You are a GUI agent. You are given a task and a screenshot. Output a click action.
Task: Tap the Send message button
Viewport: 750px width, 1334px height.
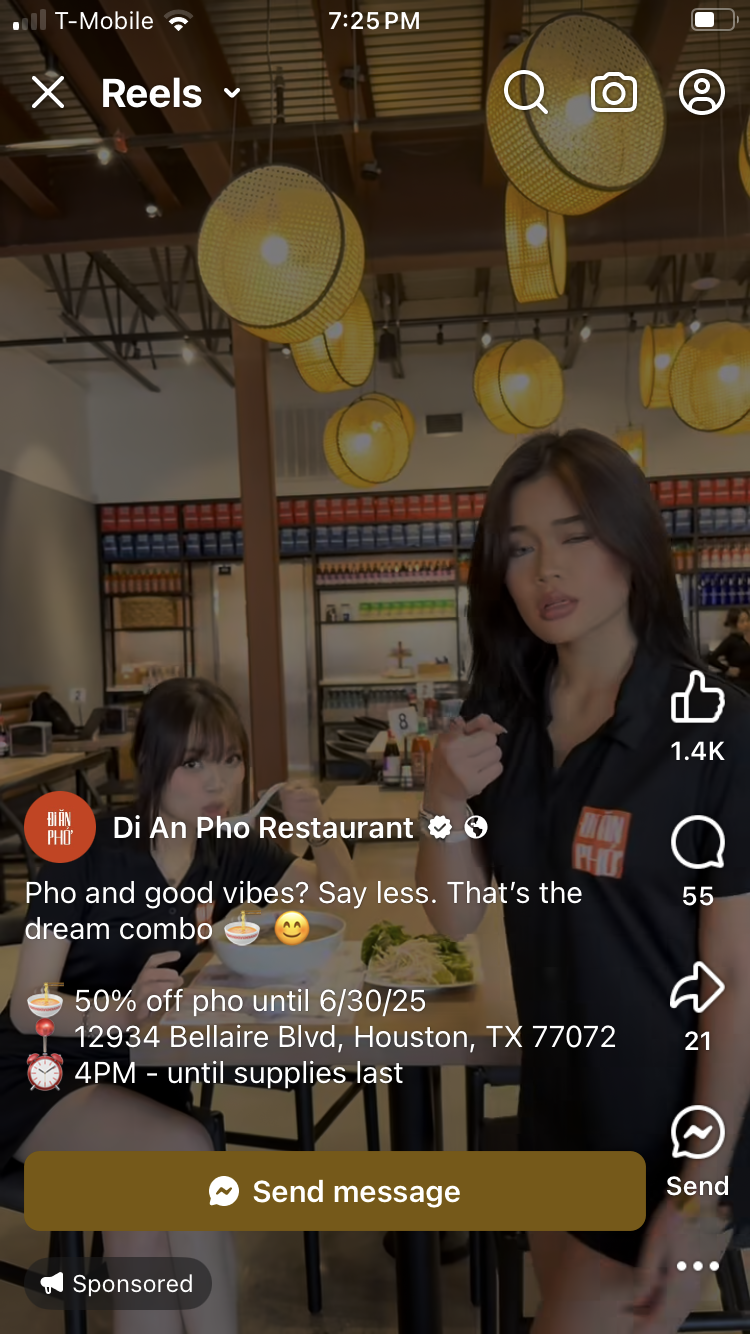335,1191
